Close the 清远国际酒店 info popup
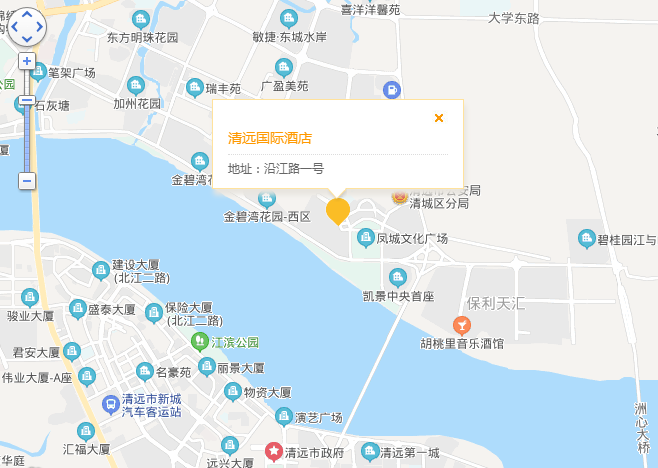Screen dimensions: 658x468 click(x=439, y=118)
